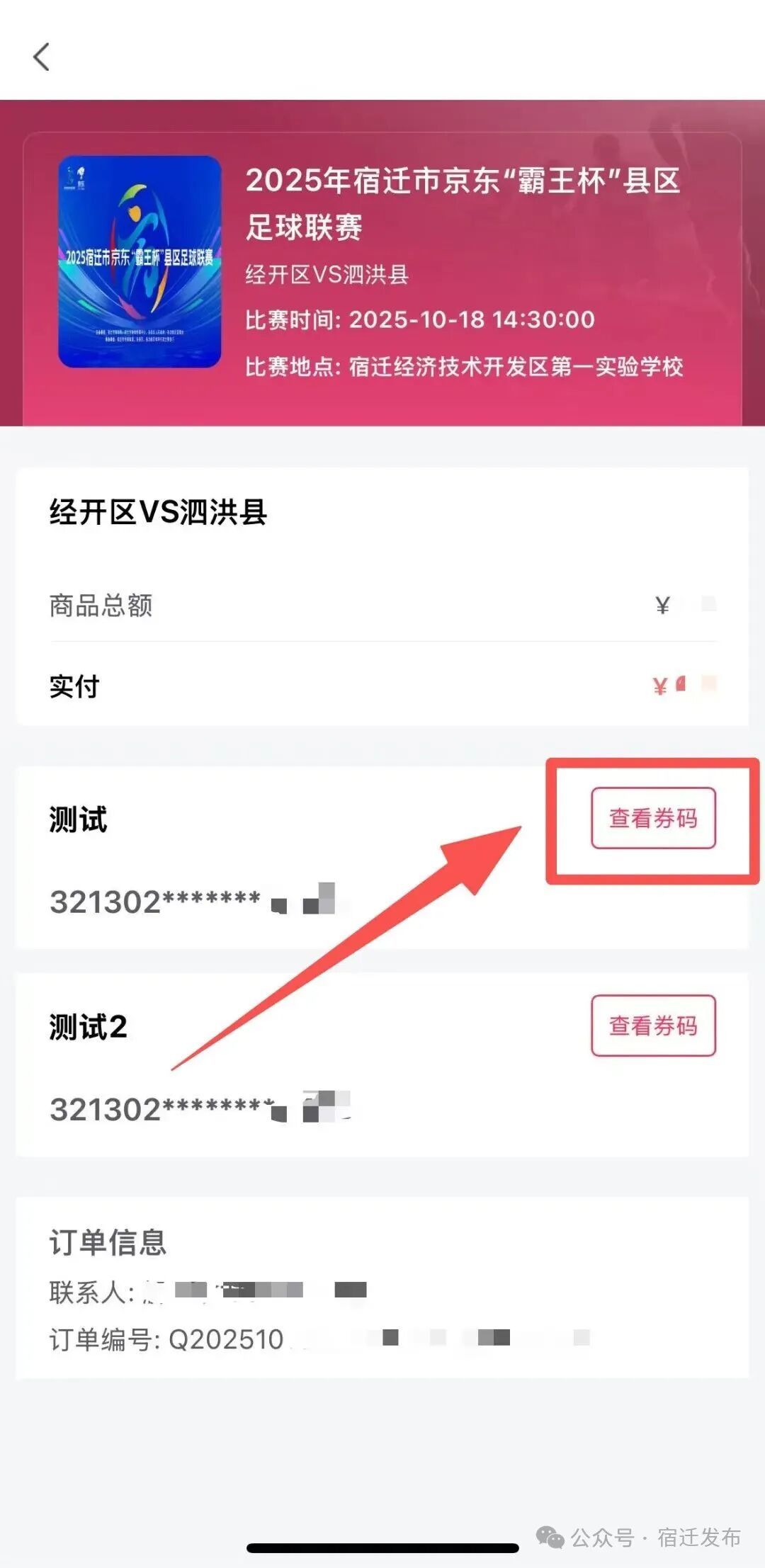Viewport: 765px width, 1568px height.
Task: View the voucher code for 测试
Action: [652, 818]
